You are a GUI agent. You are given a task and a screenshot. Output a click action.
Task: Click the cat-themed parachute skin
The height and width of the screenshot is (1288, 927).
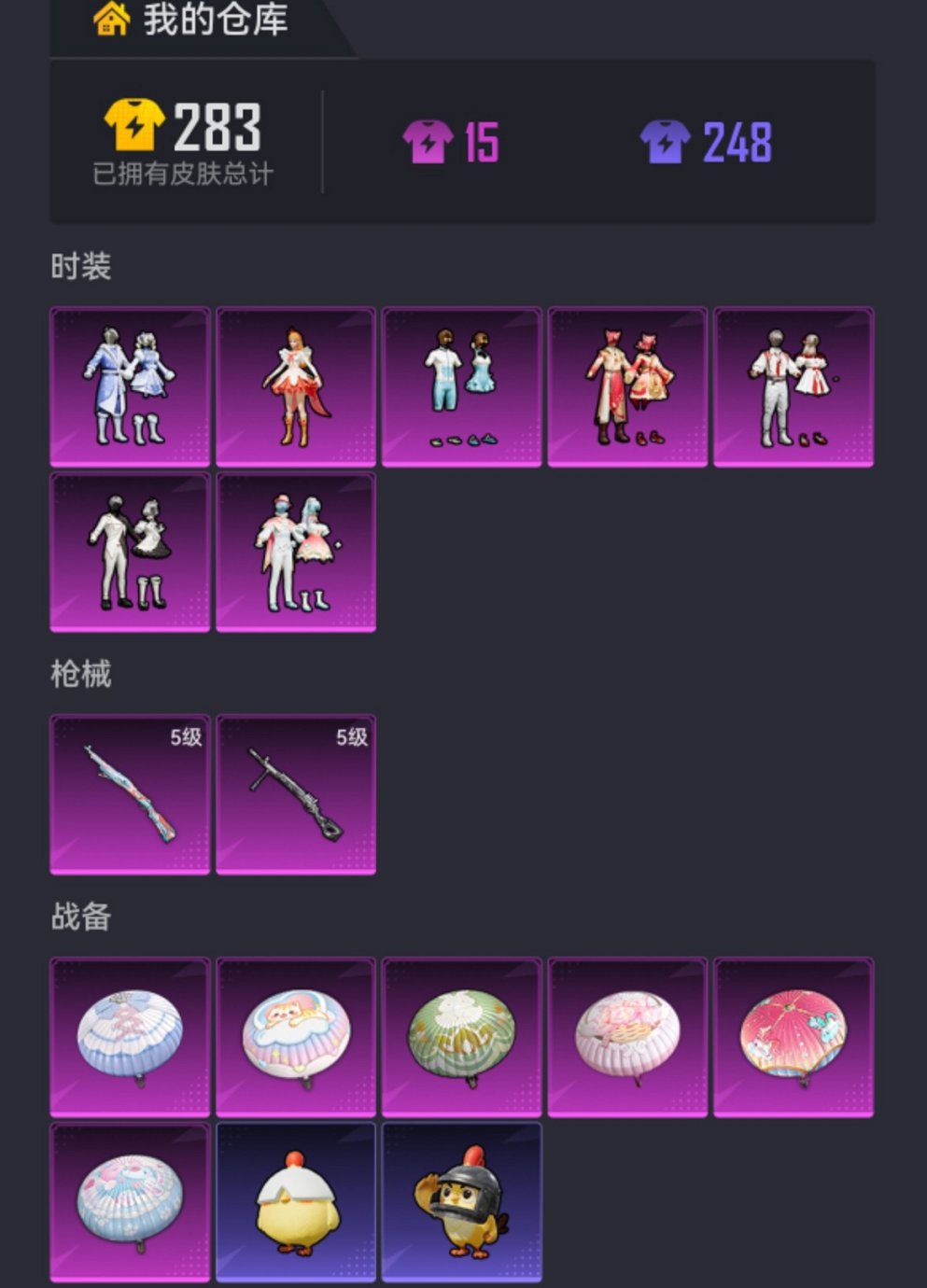click(296, 1036)
